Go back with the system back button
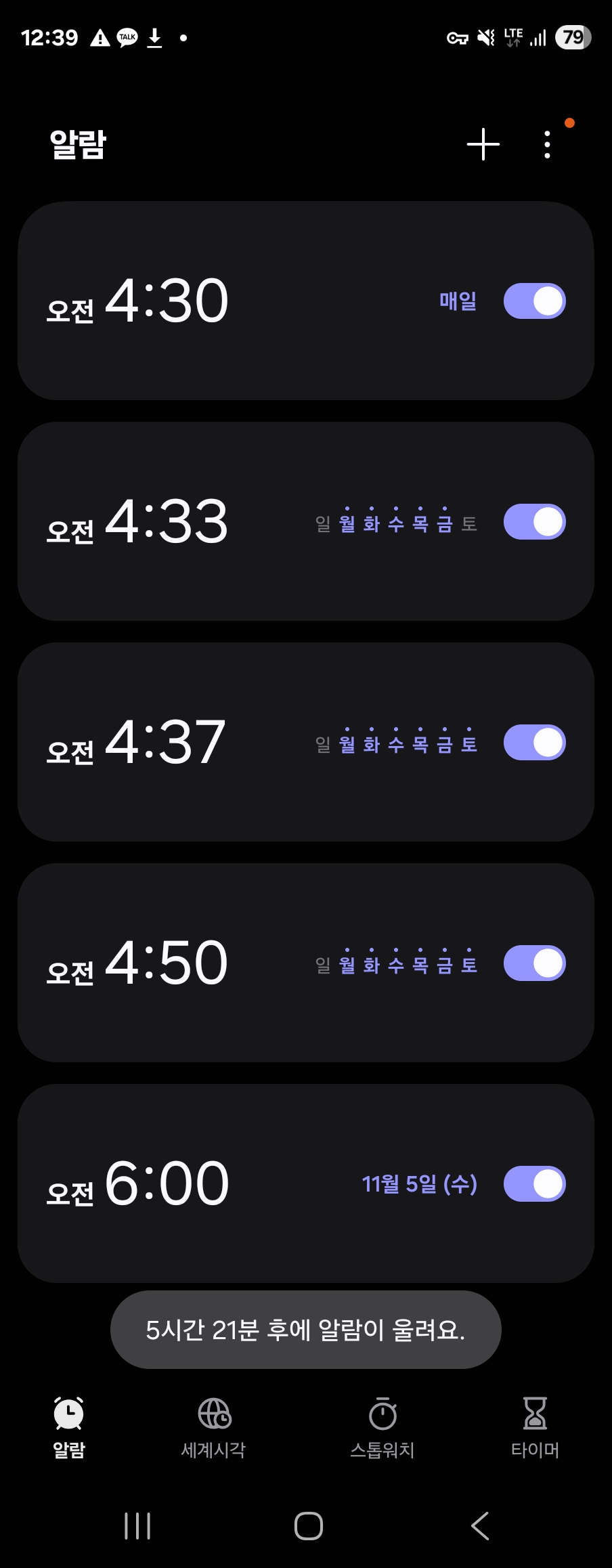 (x=479, y=1525)
